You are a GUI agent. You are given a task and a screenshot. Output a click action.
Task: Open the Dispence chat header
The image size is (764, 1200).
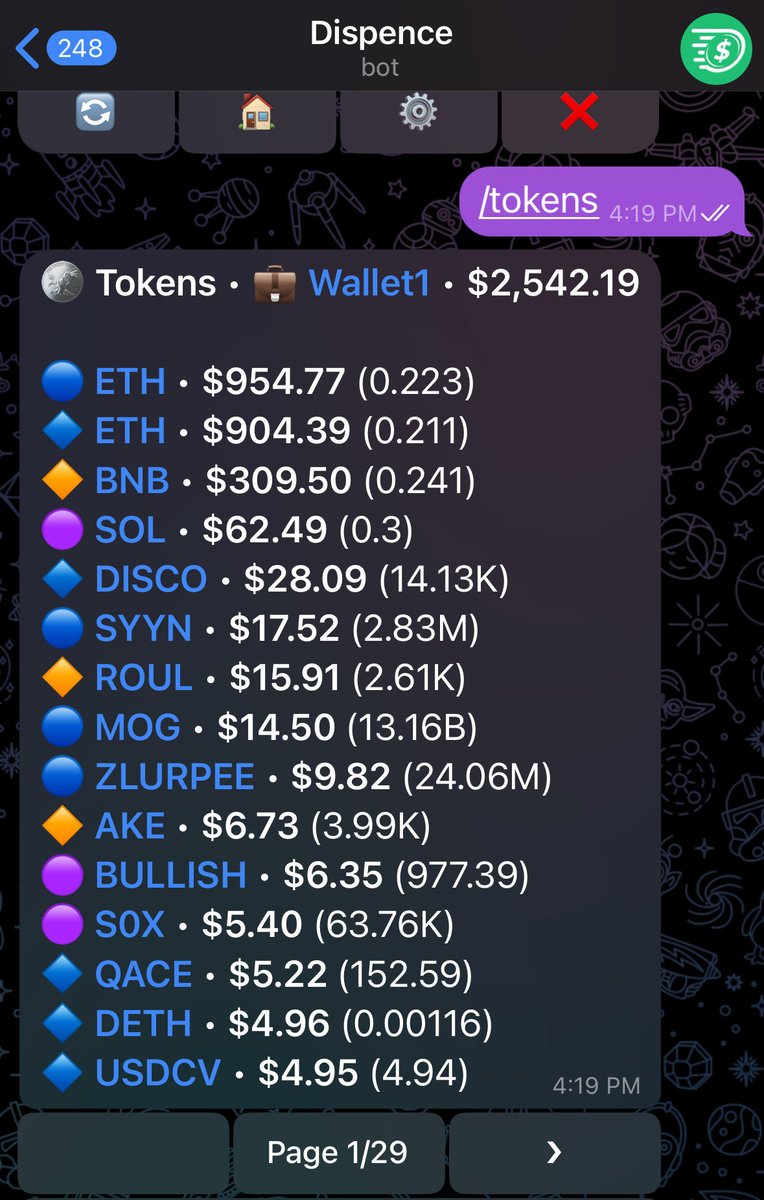click(x=381, y=48)
